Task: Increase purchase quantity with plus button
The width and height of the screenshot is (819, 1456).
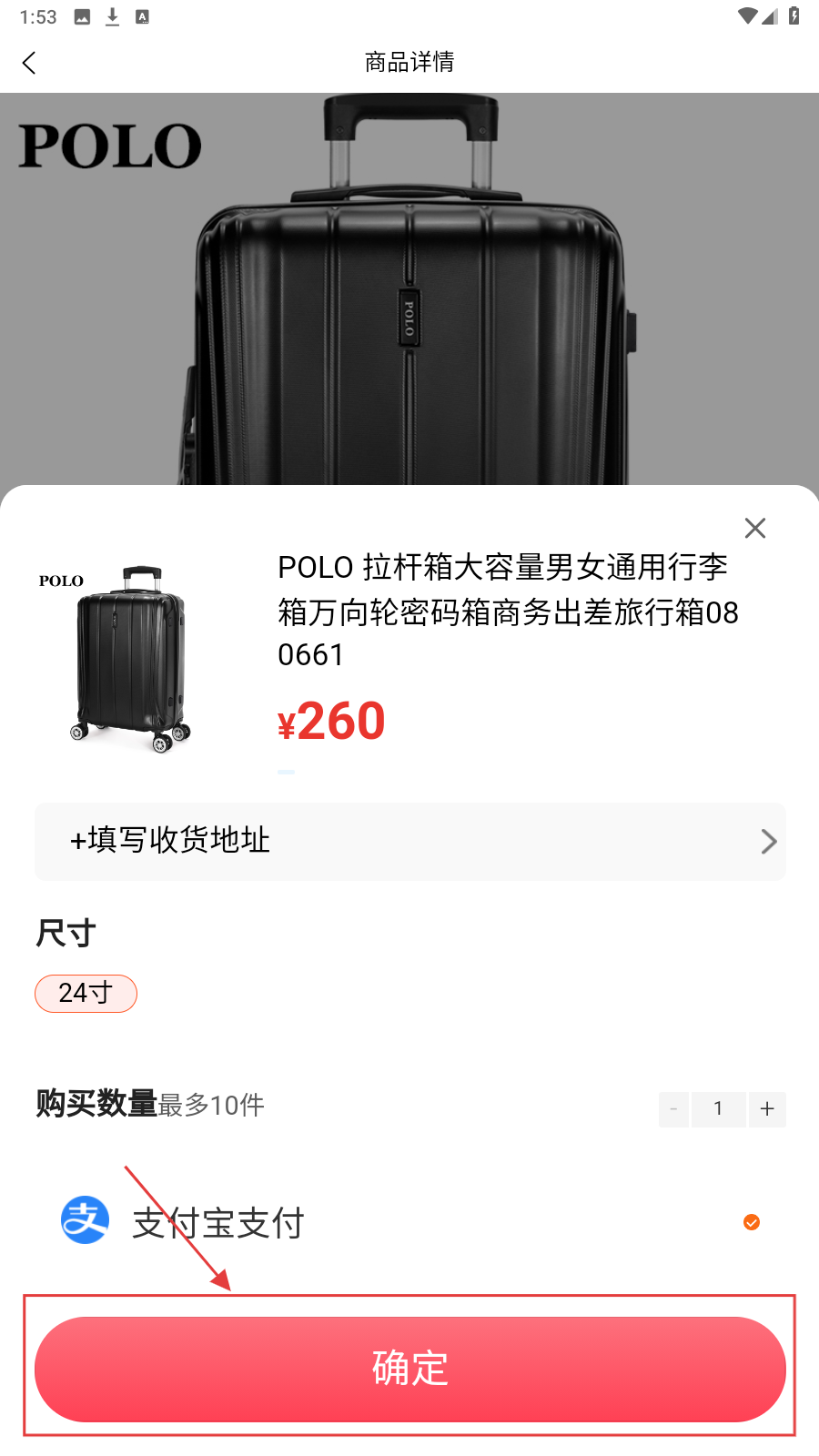Action: pyautogui.click(x=767, y=1109)
